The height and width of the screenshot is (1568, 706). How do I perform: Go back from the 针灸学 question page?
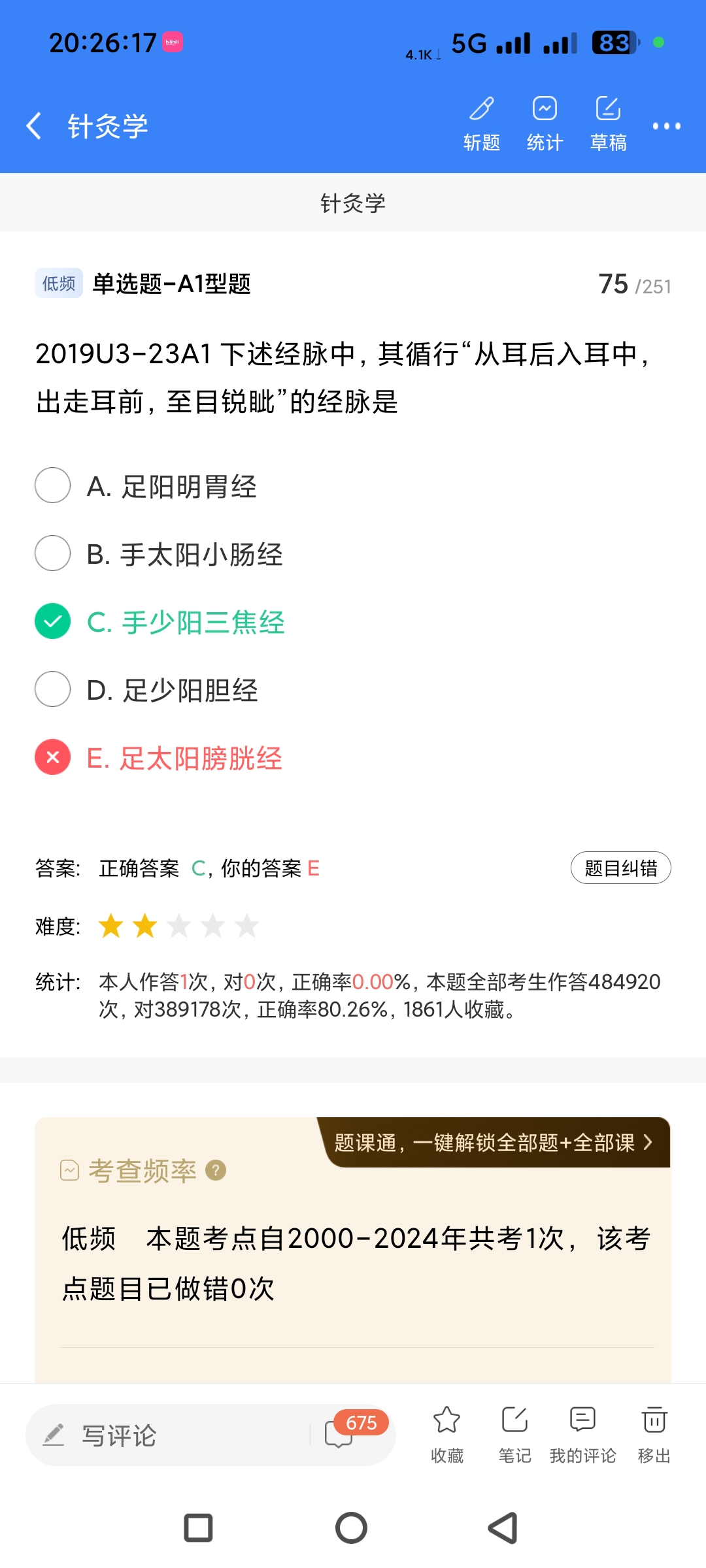(x=34, y=125)
